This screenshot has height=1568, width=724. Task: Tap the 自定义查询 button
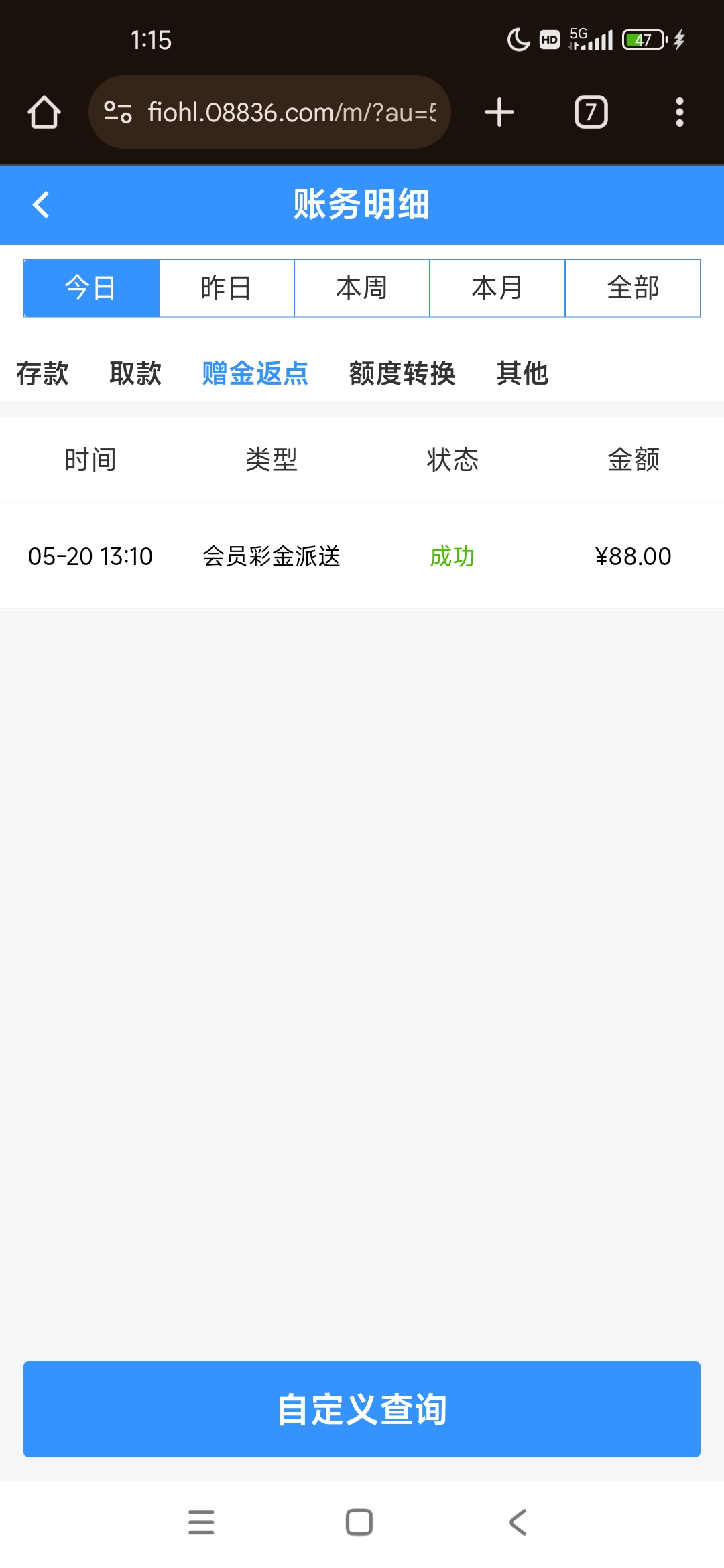(362, 1409)
